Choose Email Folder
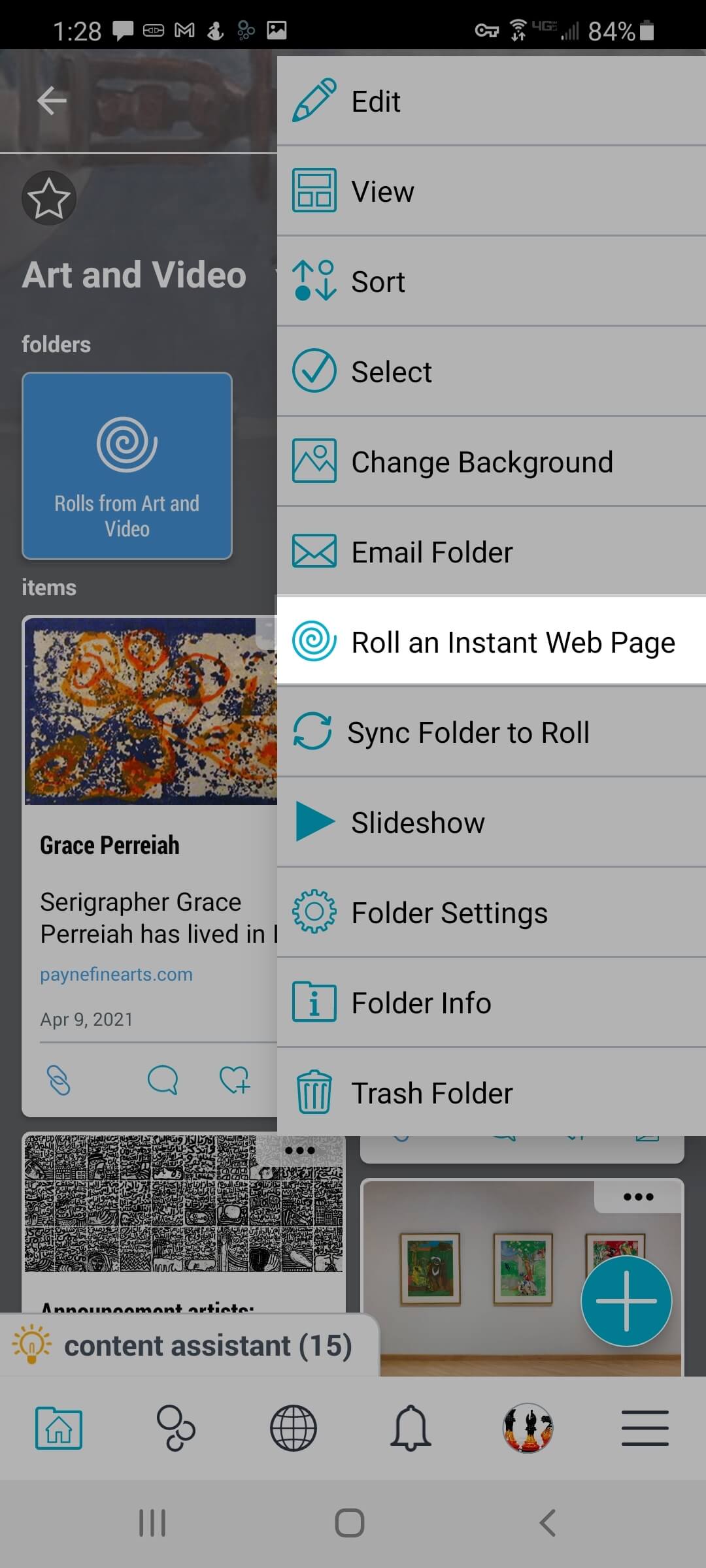This screenshot has height=1568, width=706. click(x=490, y=552)
